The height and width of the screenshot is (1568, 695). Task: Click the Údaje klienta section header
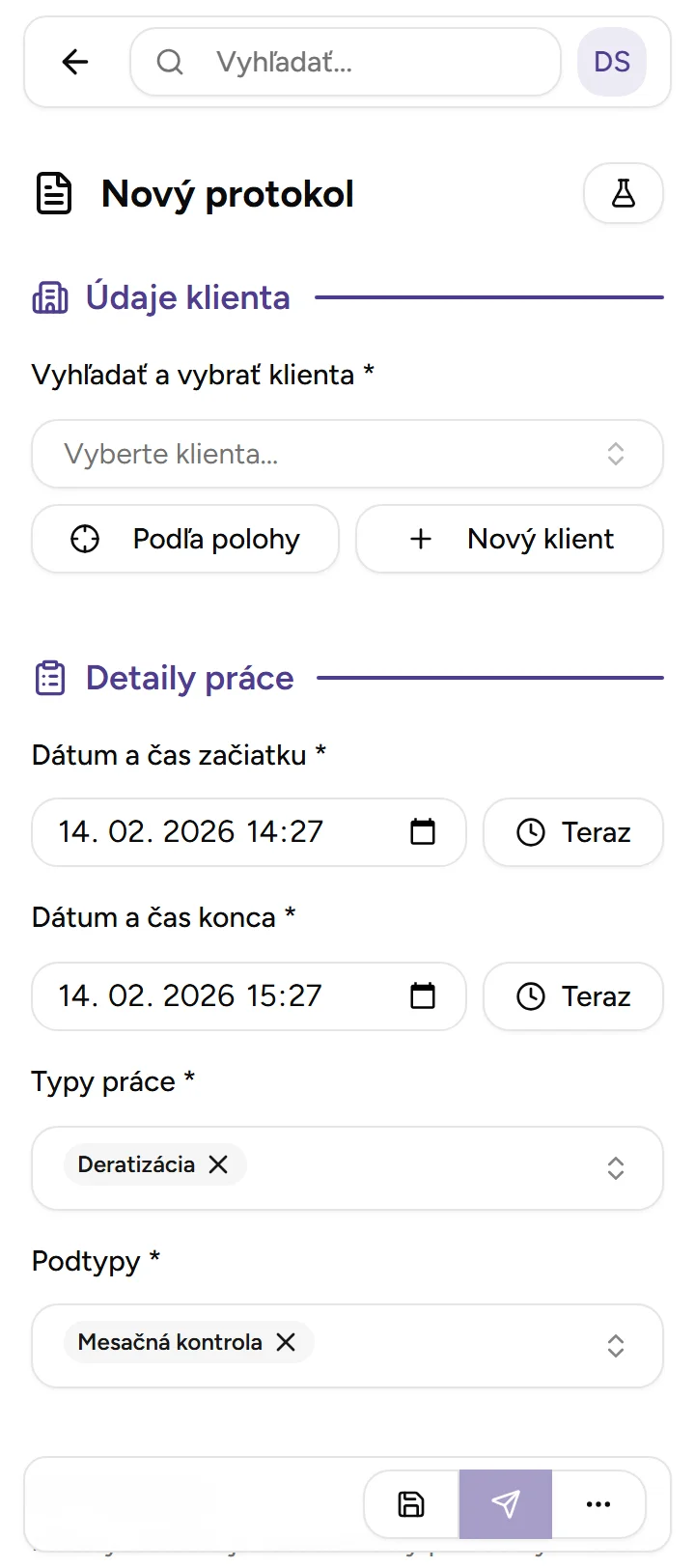[188, 297]
